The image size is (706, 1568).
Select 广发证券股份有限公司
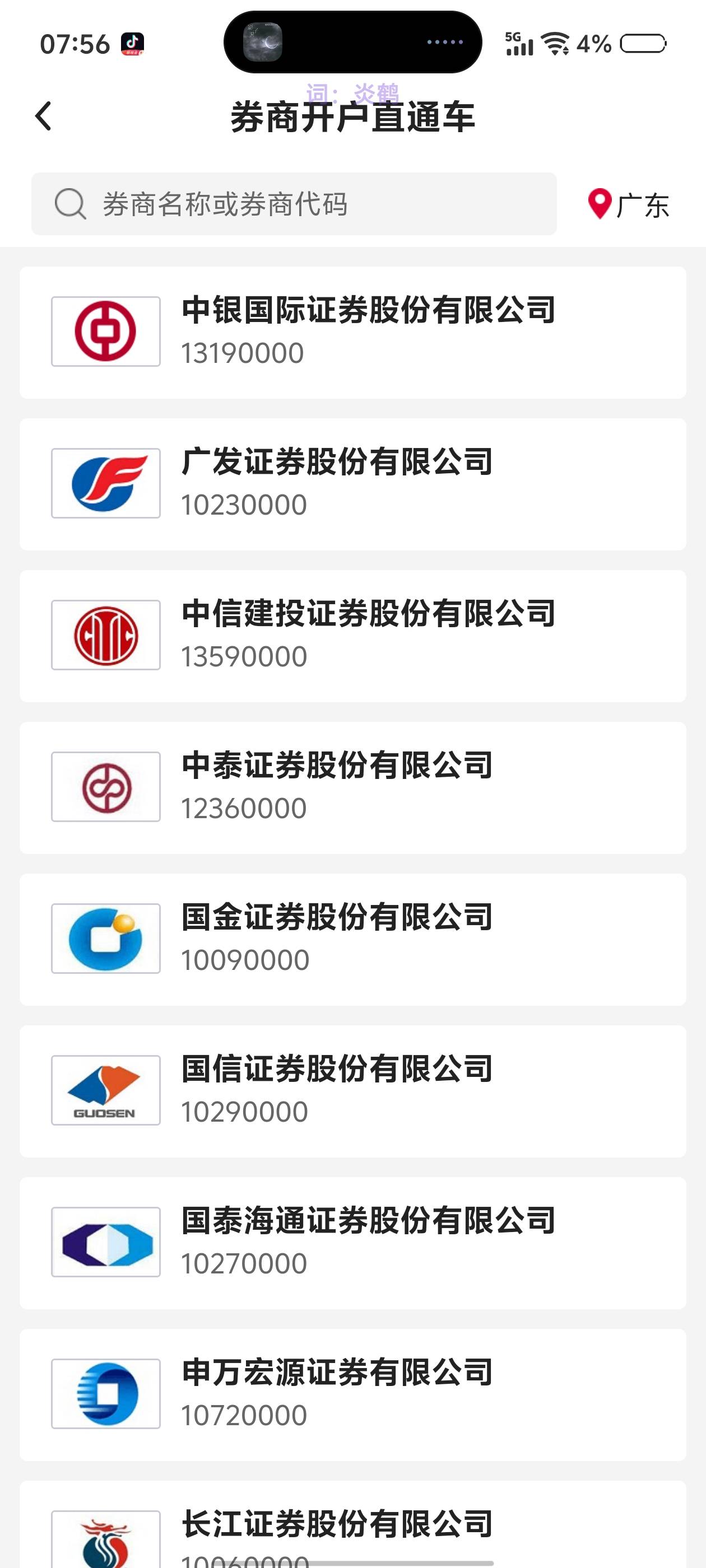coord(352,484)
